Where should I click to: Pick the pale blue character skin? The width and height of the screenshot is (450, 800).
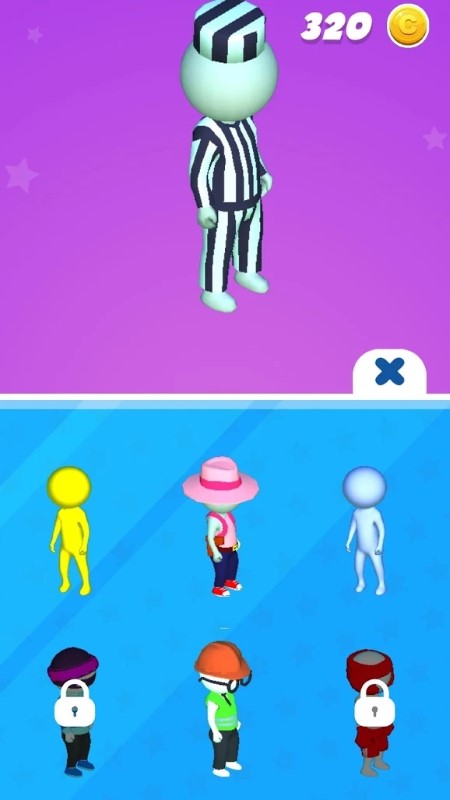365,531
